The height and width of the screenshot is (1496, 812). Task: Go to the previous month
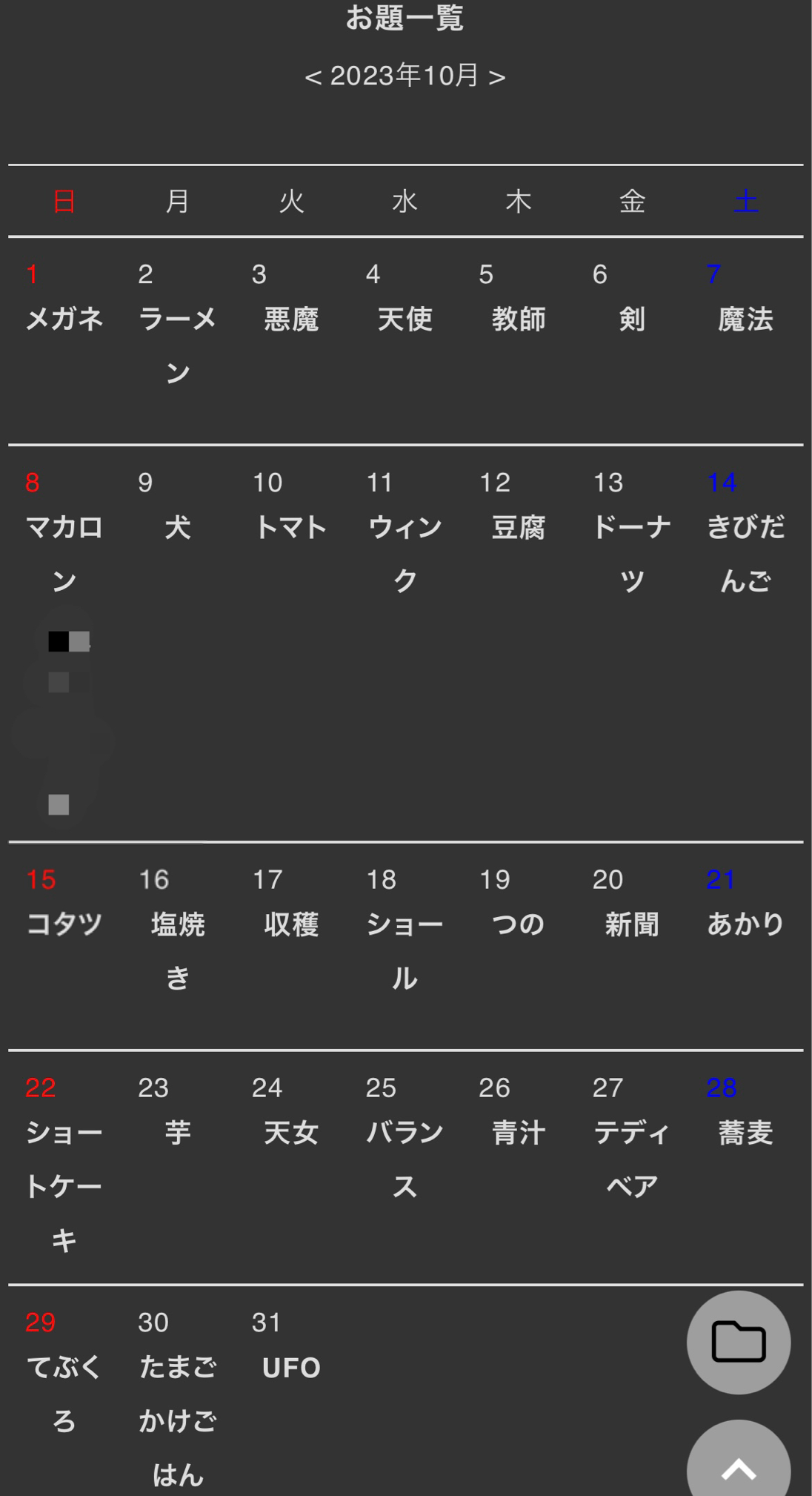click(x=313, y=77)
